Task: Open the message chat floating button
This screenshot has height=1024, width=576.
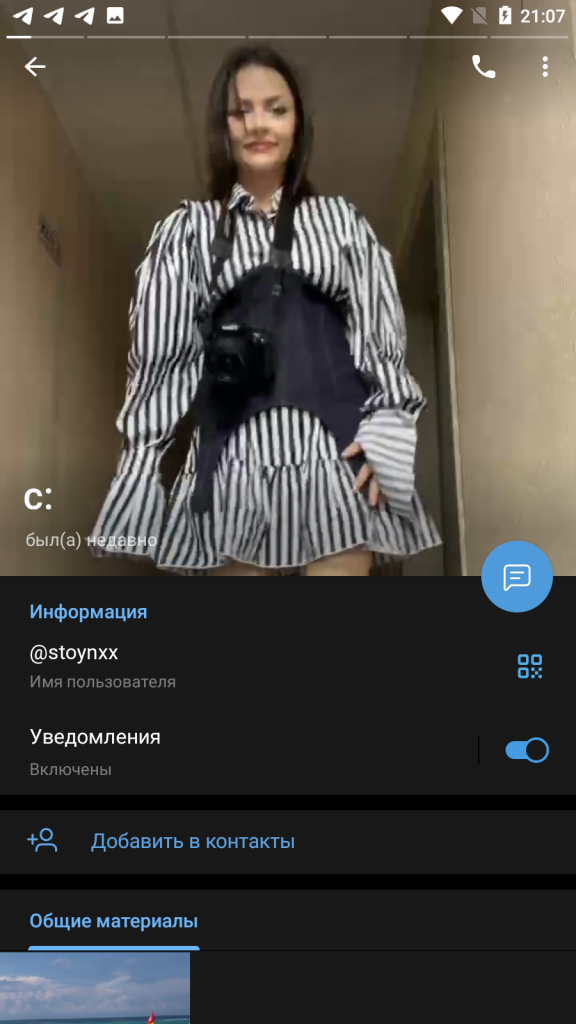Action: coord(517,576)
